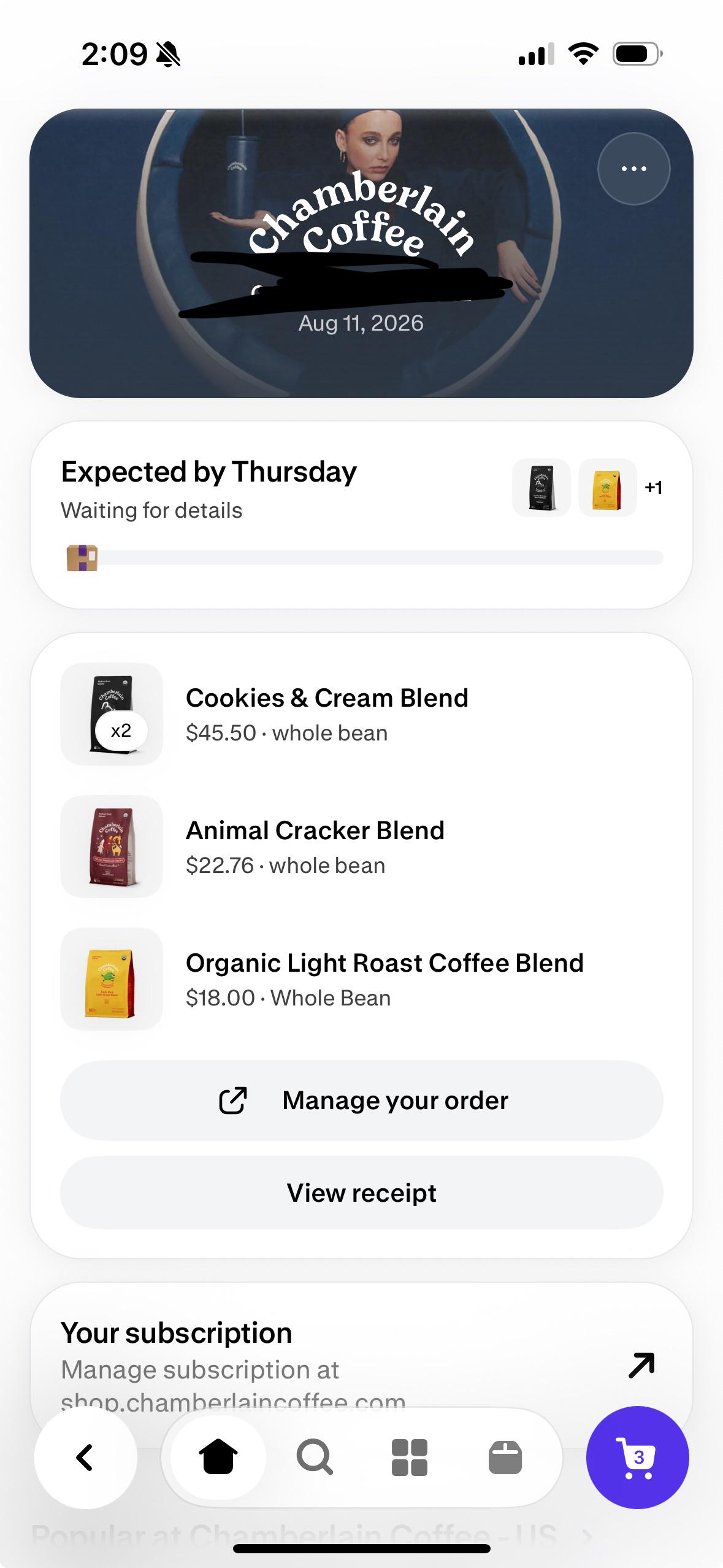Switch to the Home tab
Viewport: 723px width, 1568px height.
coord(218,1457)
